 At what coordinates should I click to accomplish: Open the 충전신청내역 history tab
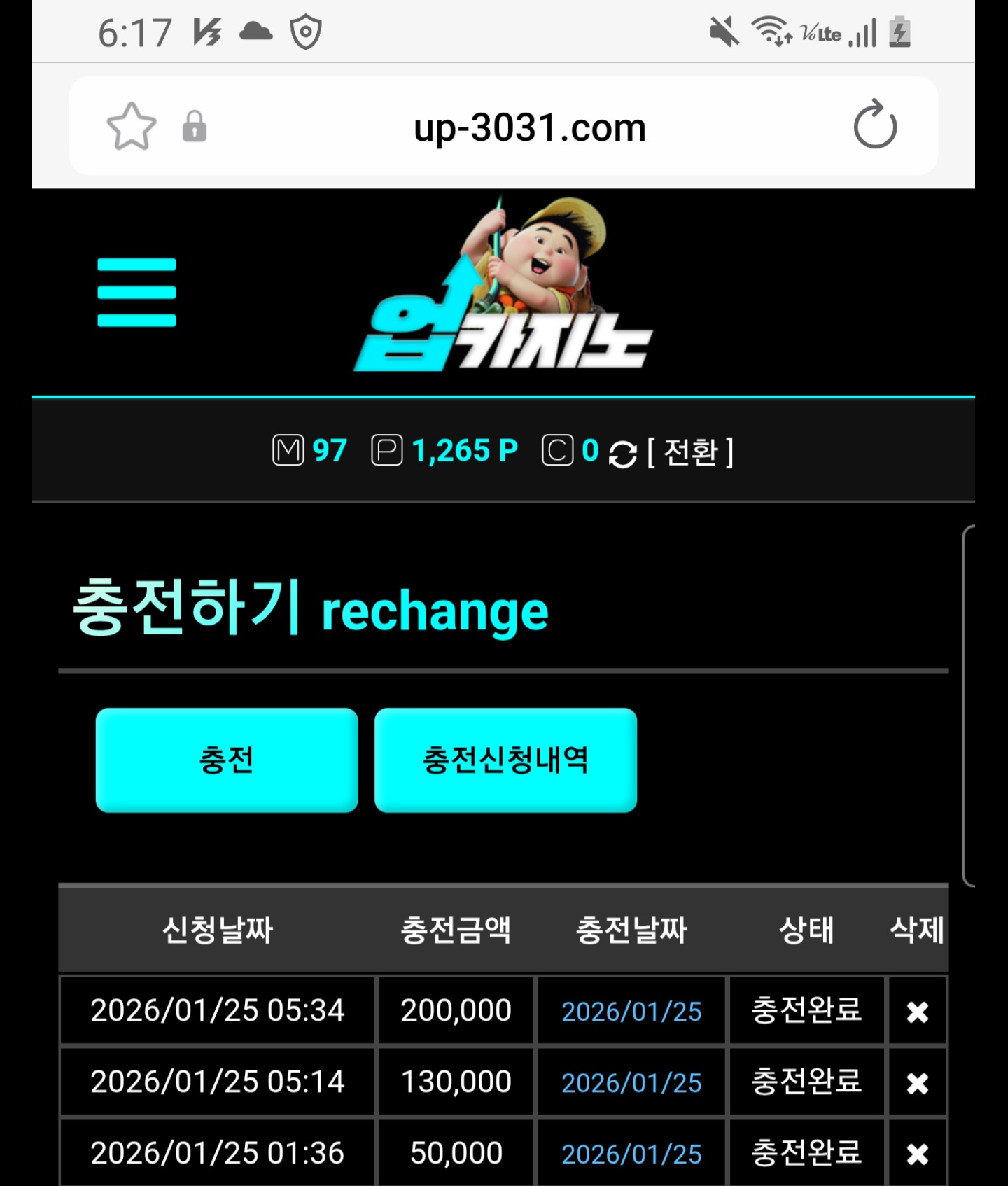click(x=505, y=760)
